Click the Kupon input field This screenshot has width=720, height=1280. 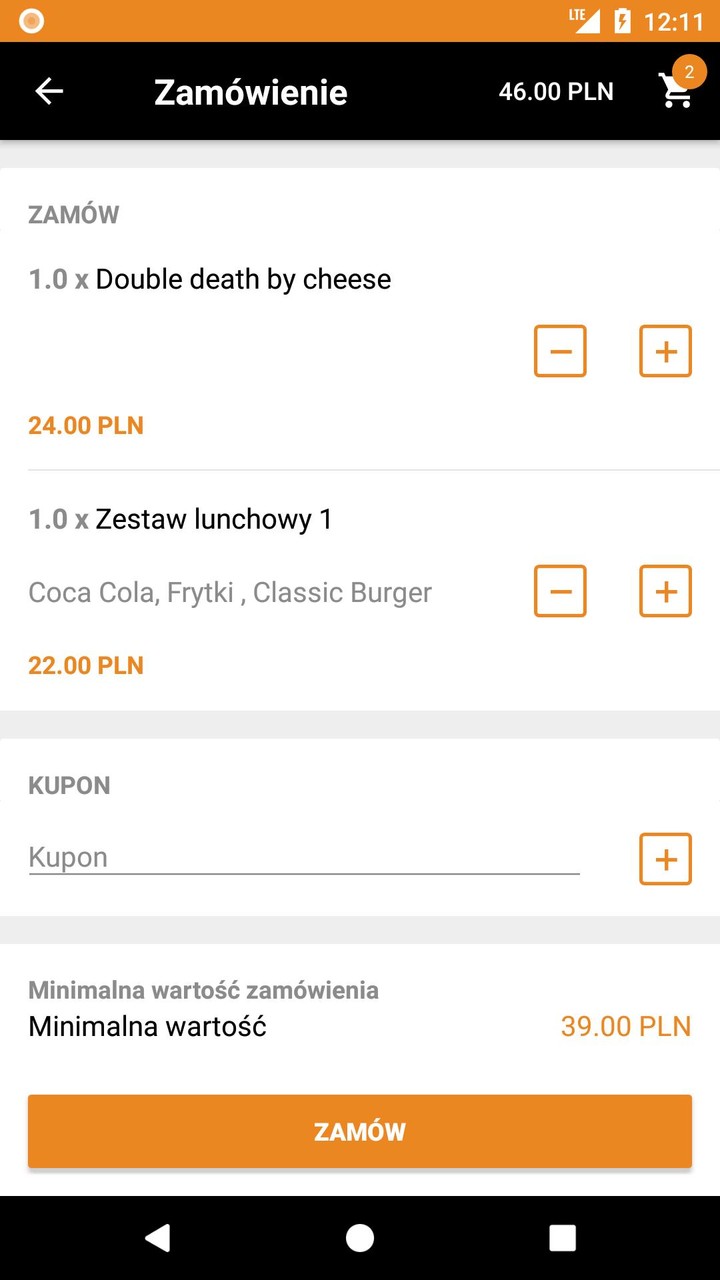point(300,857)
